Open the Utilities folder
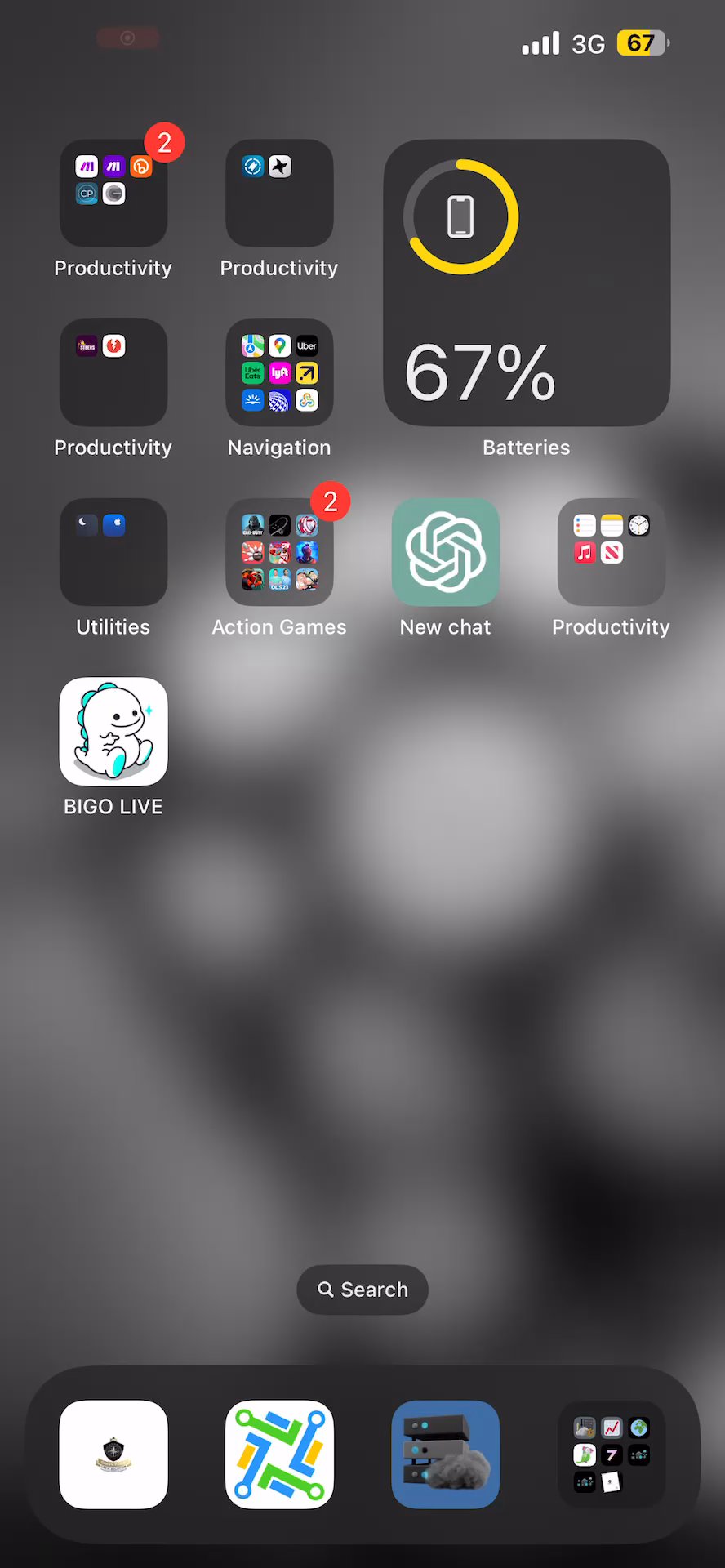The height and width of the screenshot is (1568, 725). [113, 552]
